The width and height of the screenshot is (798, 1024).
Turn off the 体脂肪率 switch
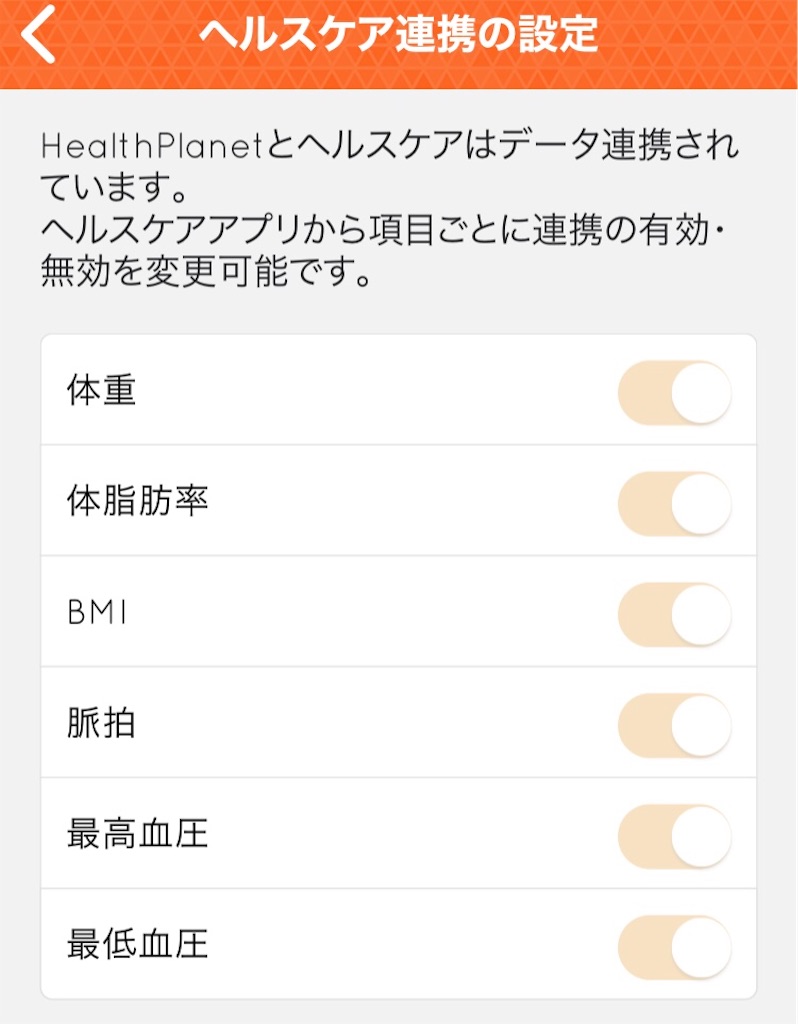[677, 501]
